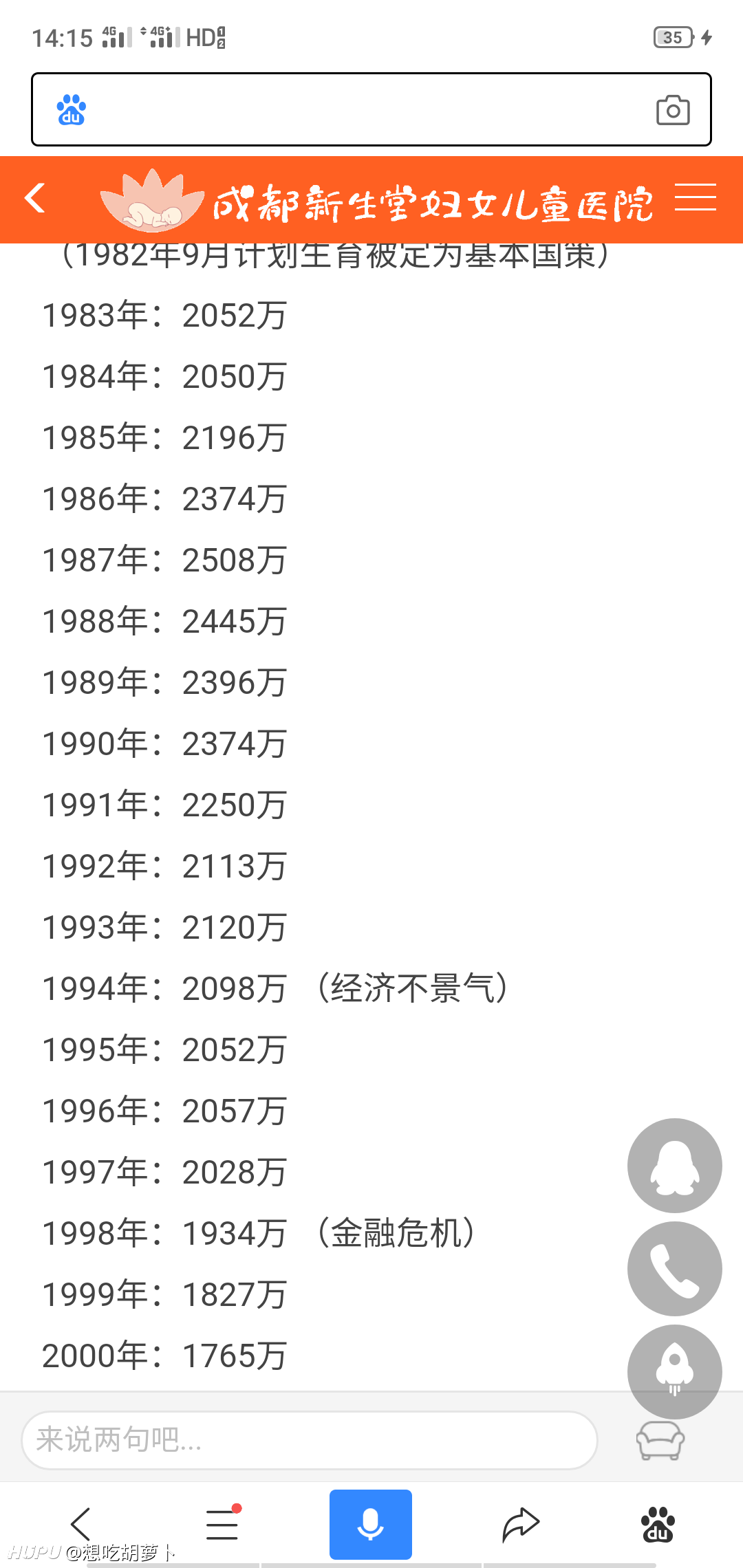
Task: Open the hospital site hamburger menu
Action: 696,197
